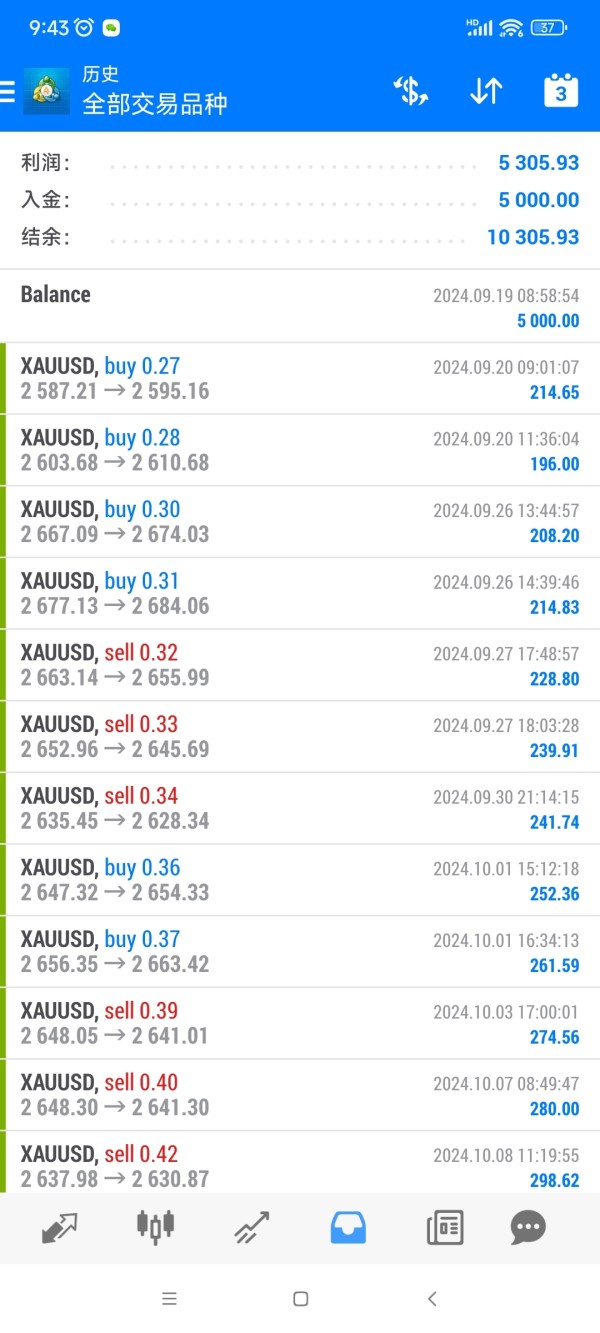Open the currency symbol filter icon

pos(410,92)
